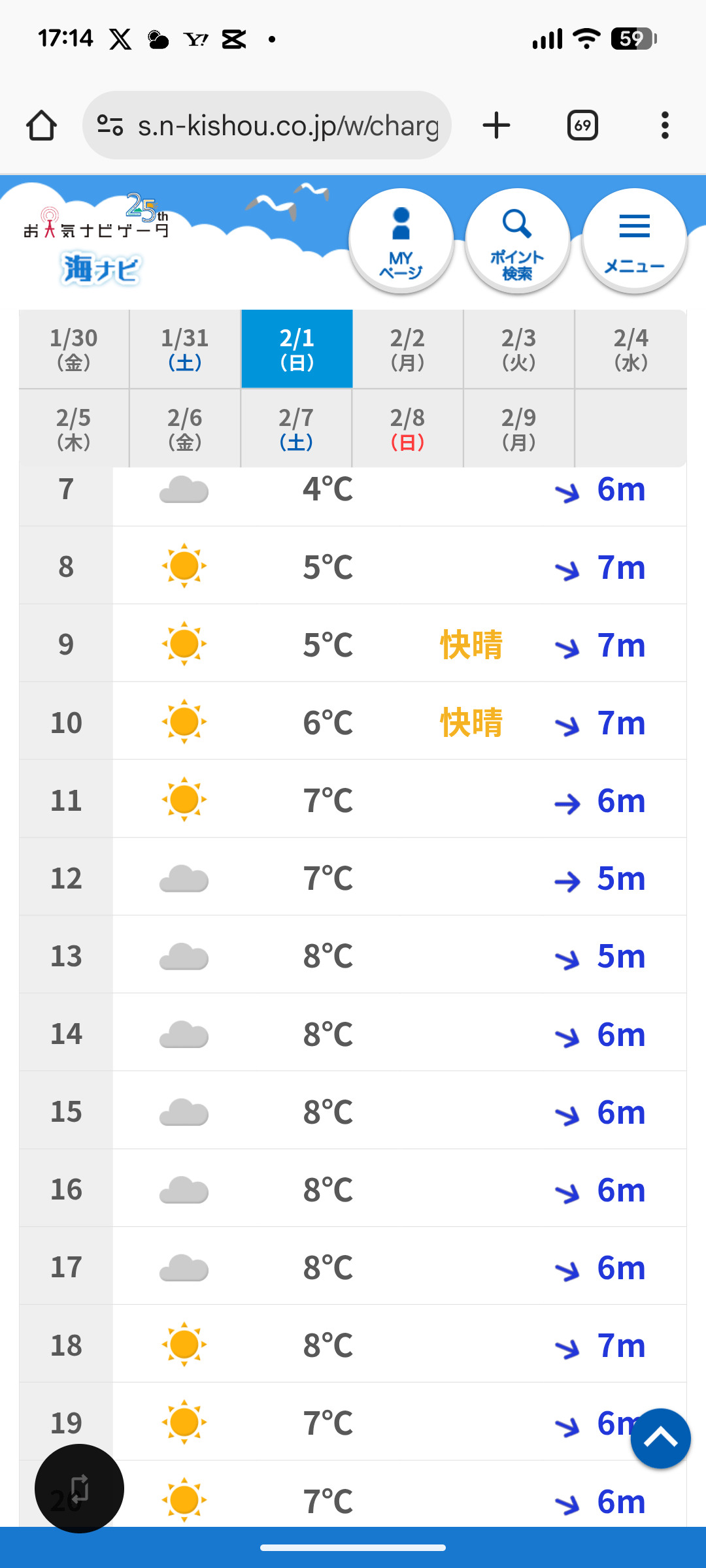Choose the 2/8 (日) date tab
Viewport: 706px width, 1568px height.
pyautogui.click(x=408, y=429)
